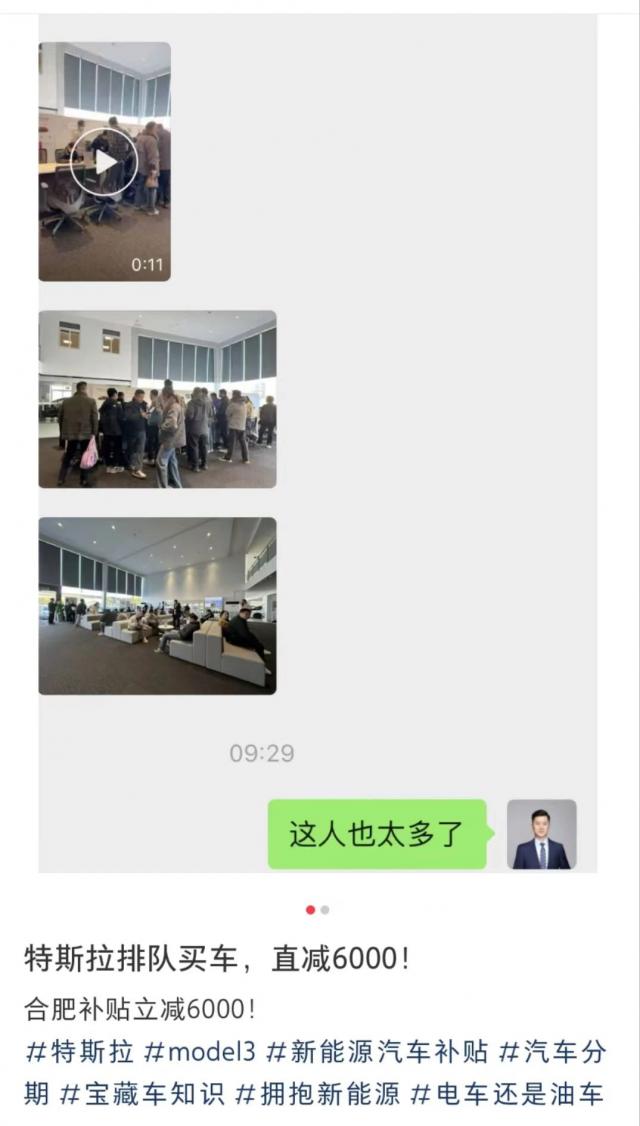
Task: Jump to the second image page dot
Action: click(325, 910)
